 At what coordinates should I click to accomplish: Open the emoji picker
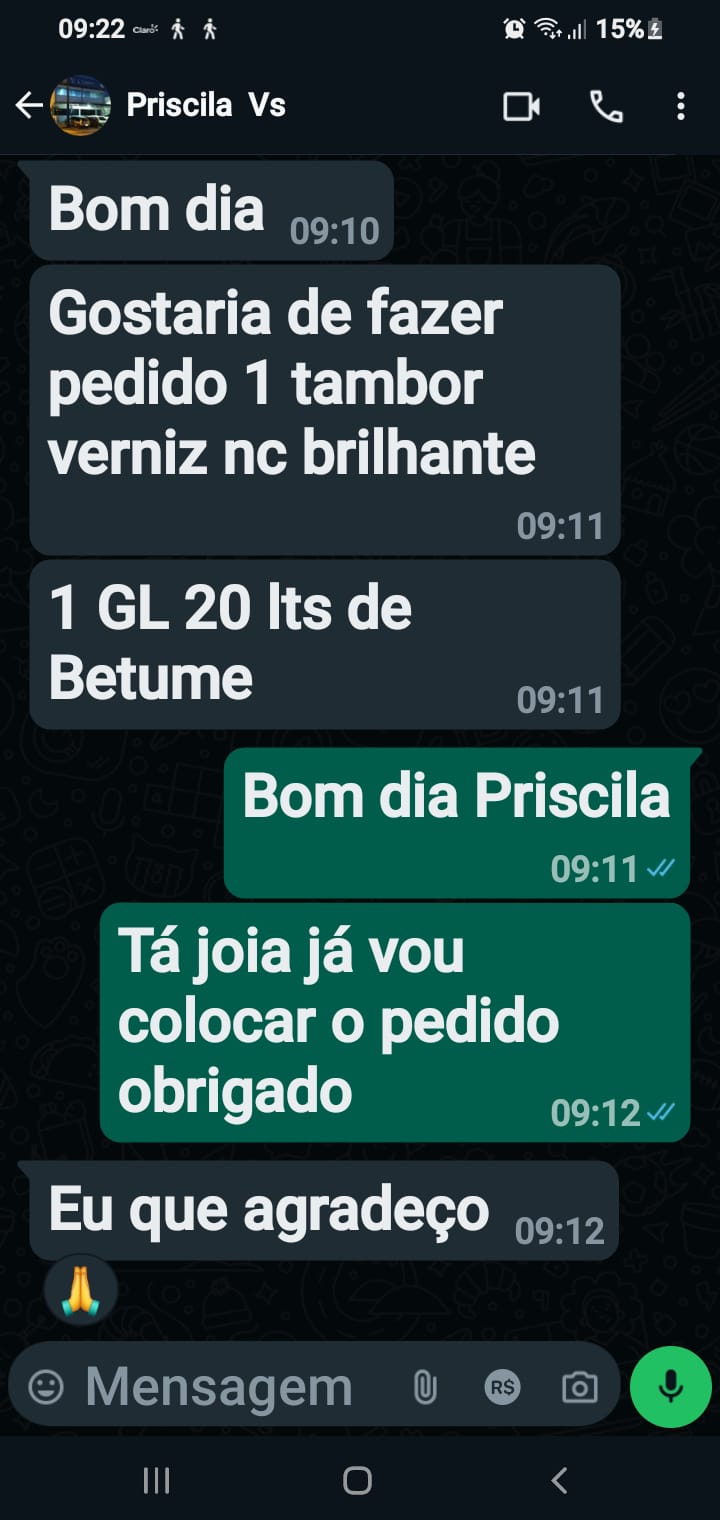pos(46,1387)
